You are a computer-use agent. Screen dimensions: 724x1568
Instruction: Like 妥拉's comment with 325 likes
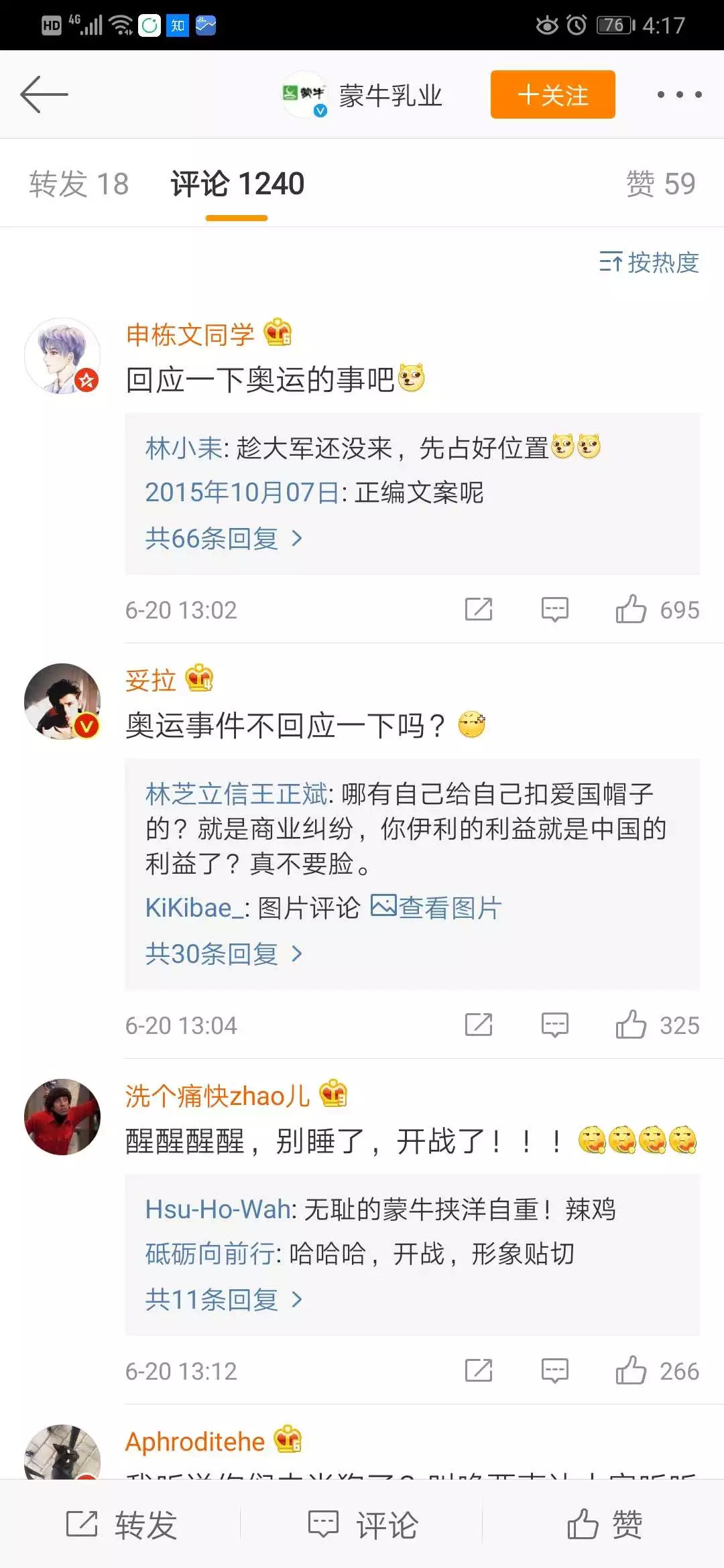631,1025
